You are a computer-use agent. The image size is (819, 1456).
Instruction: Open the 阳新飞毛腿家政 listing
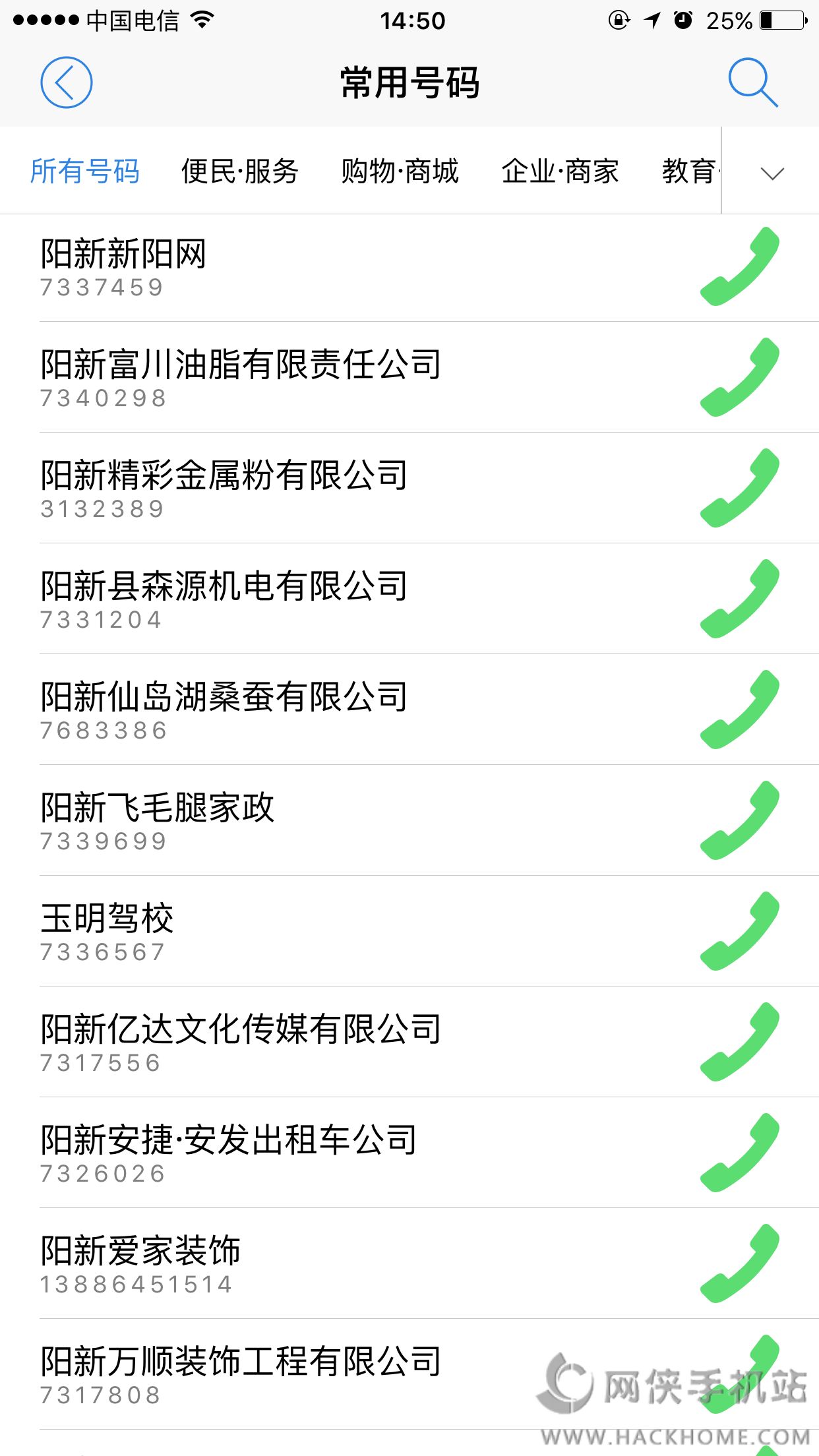(157, 820)
